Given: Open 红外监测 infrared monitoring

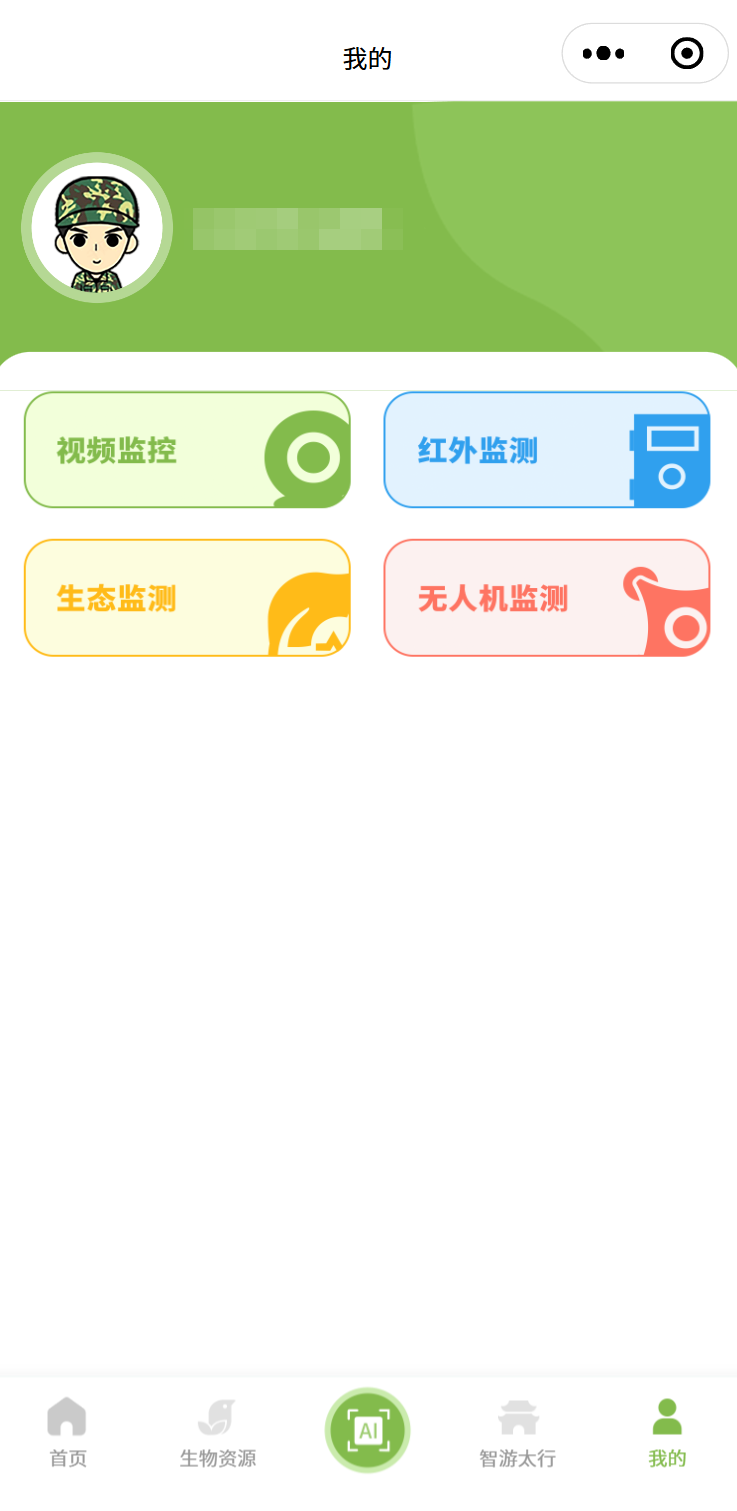Looking at the screenshot, I should coord(547,450).
